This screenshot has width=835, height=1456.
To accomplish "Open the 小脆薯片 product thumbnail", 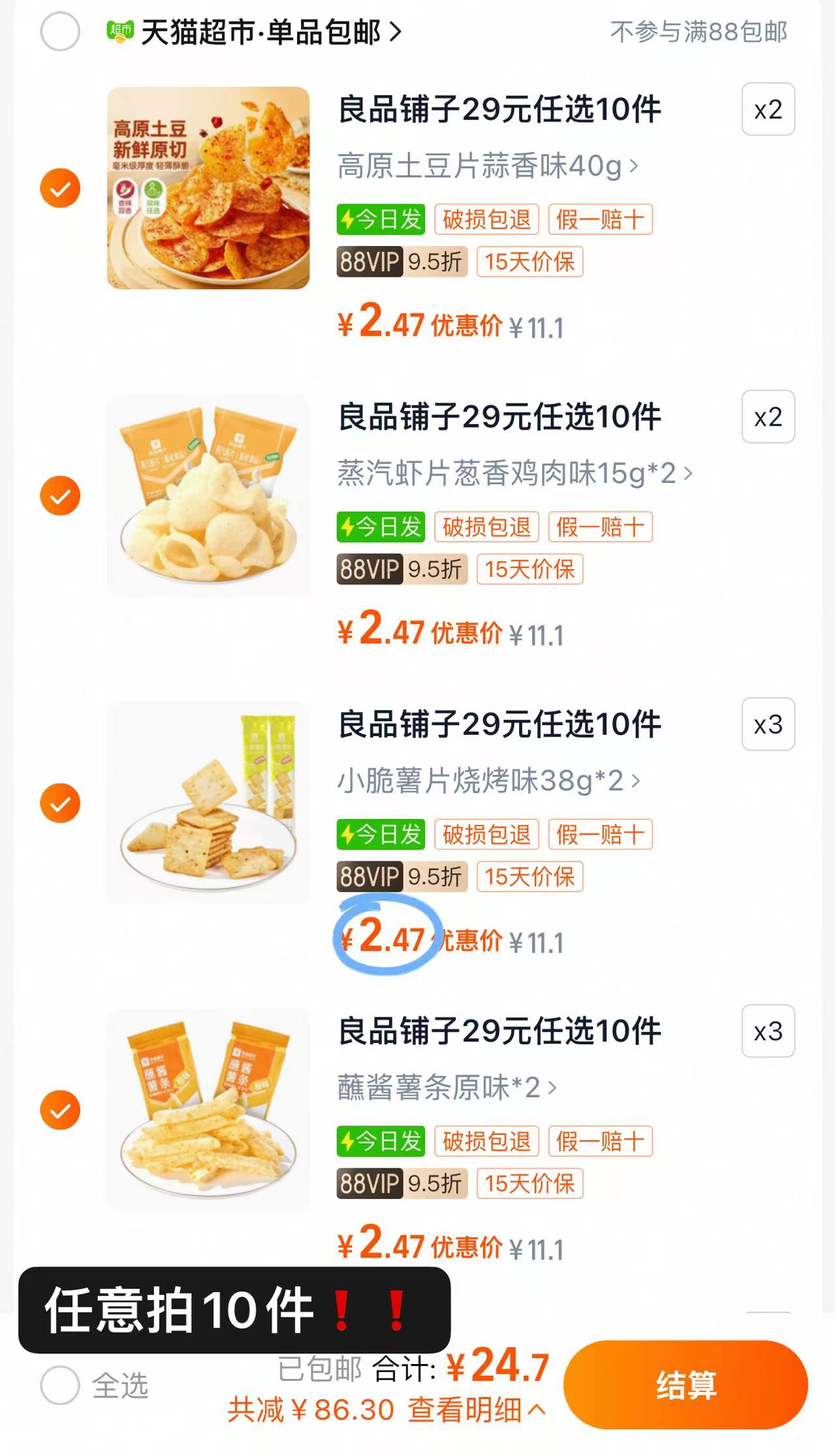I will (x=208, y=803).
